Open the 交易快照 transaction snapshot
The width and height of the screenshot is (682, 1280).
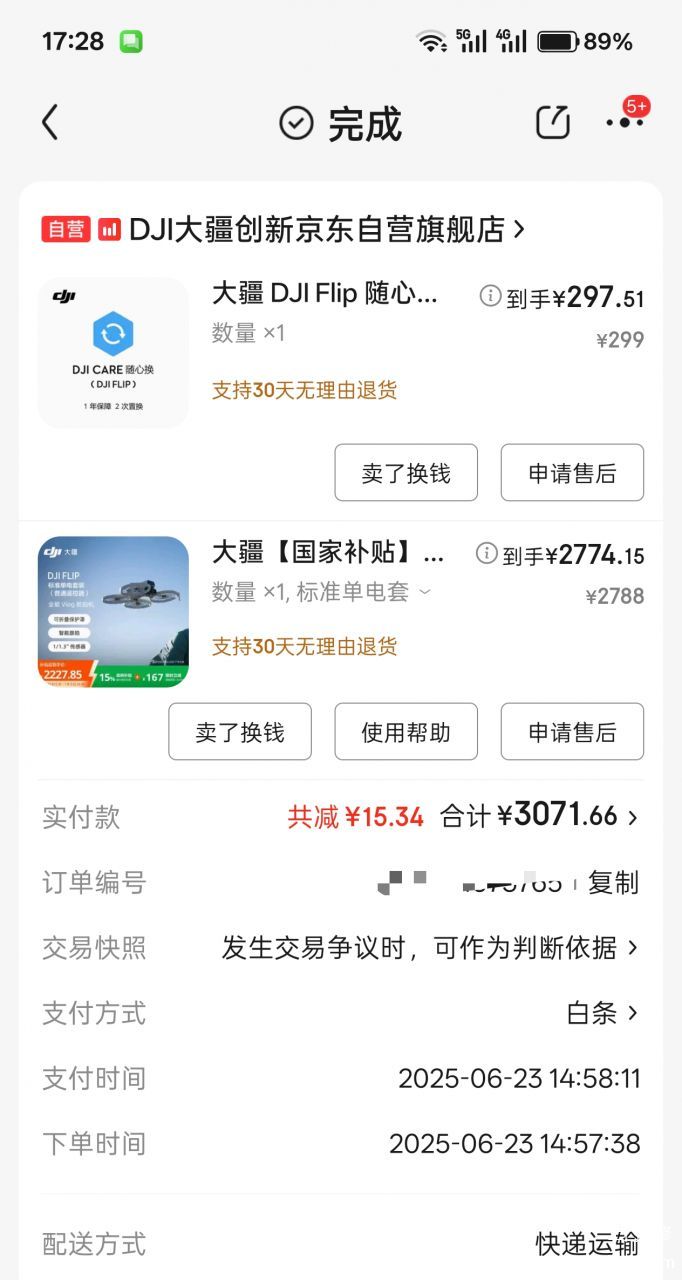tap(430, 948)
